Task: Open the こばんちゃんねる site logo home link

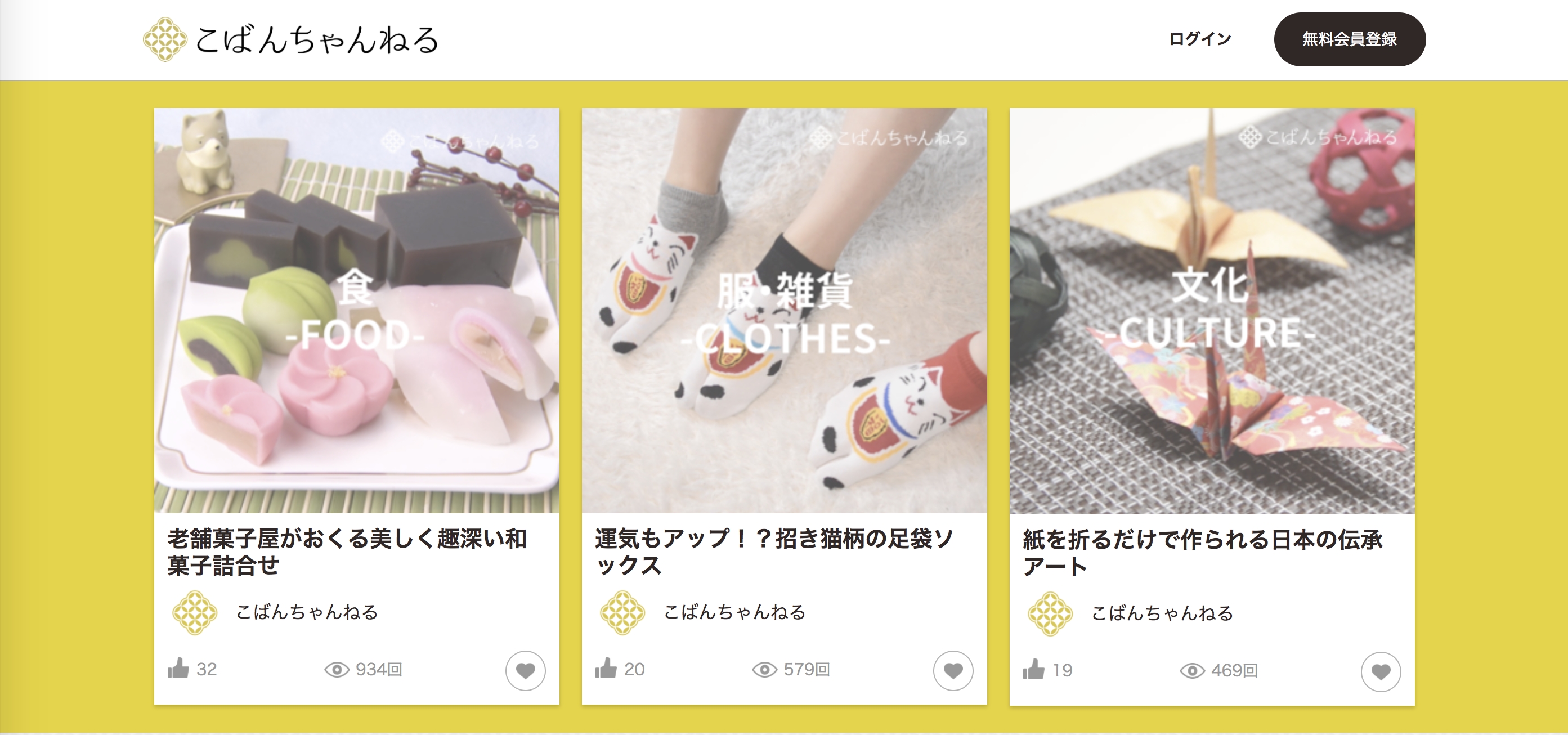Action: point(291,39)
